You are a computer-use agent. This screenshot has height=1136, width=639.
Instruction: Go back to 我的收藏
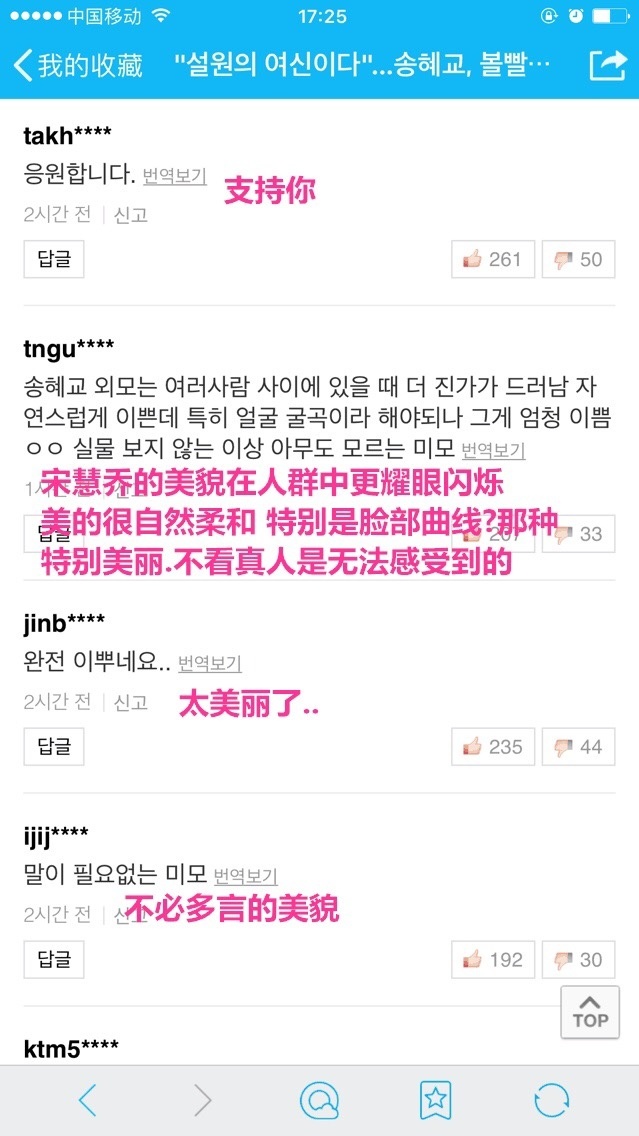78,66
